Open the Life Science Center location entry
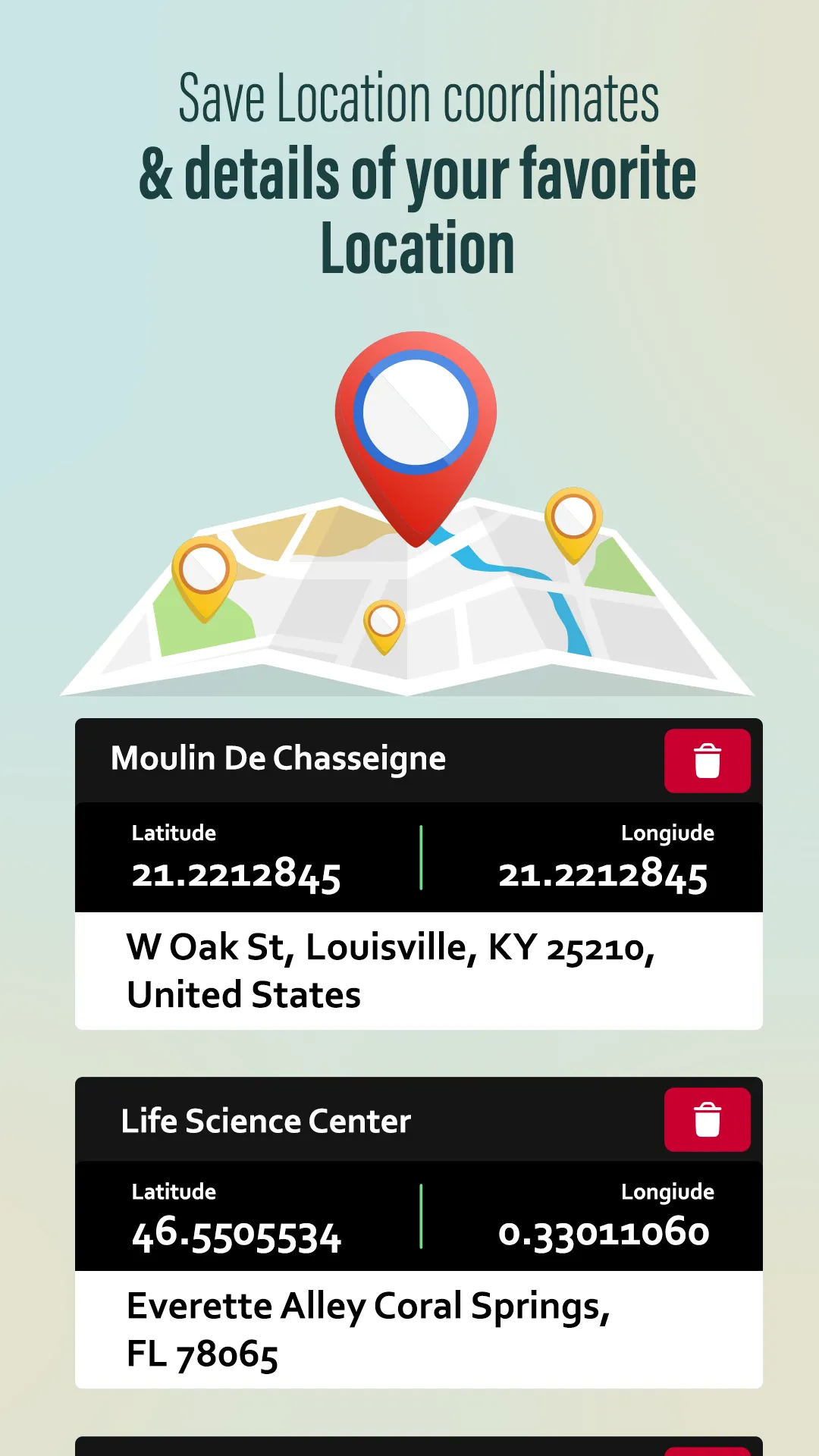Screen dimensions: 819x1456 [266, 1121]
